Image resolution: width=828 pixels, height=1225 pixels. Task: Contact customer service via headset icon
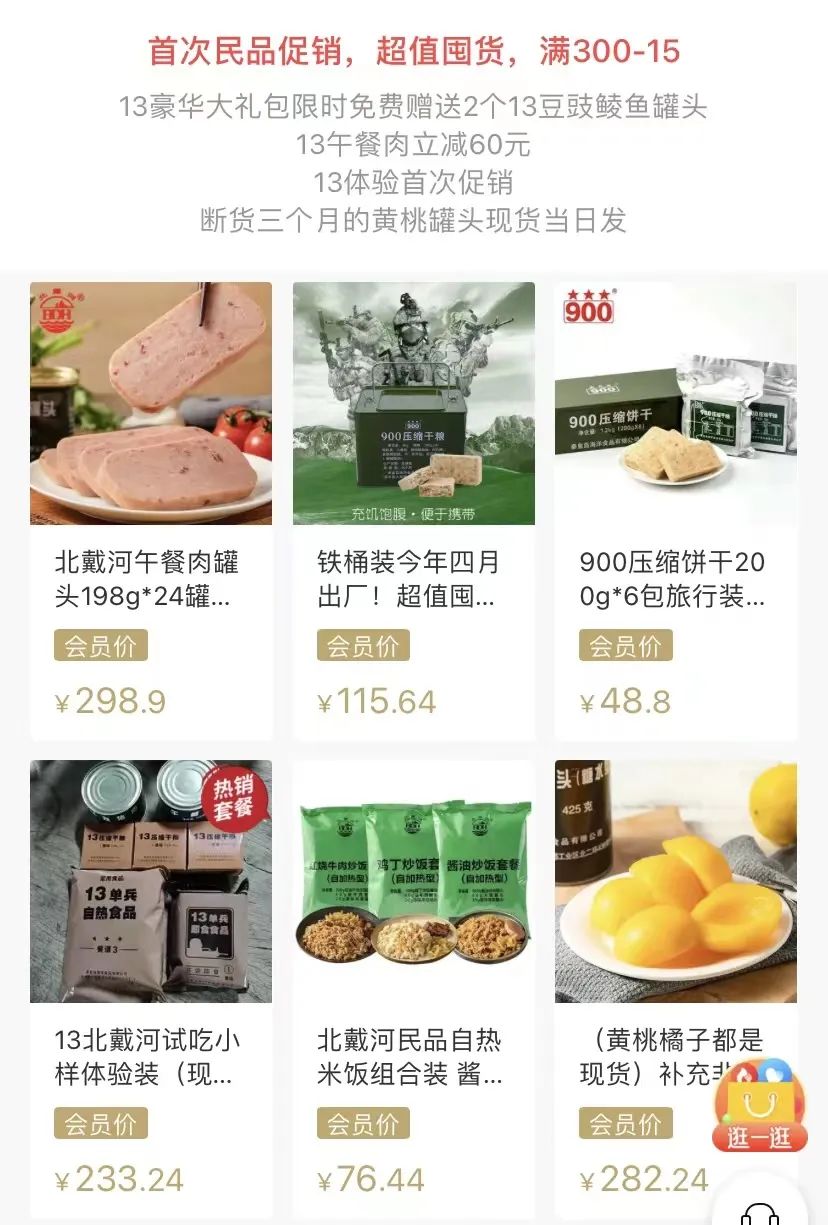pos(760,1212)
